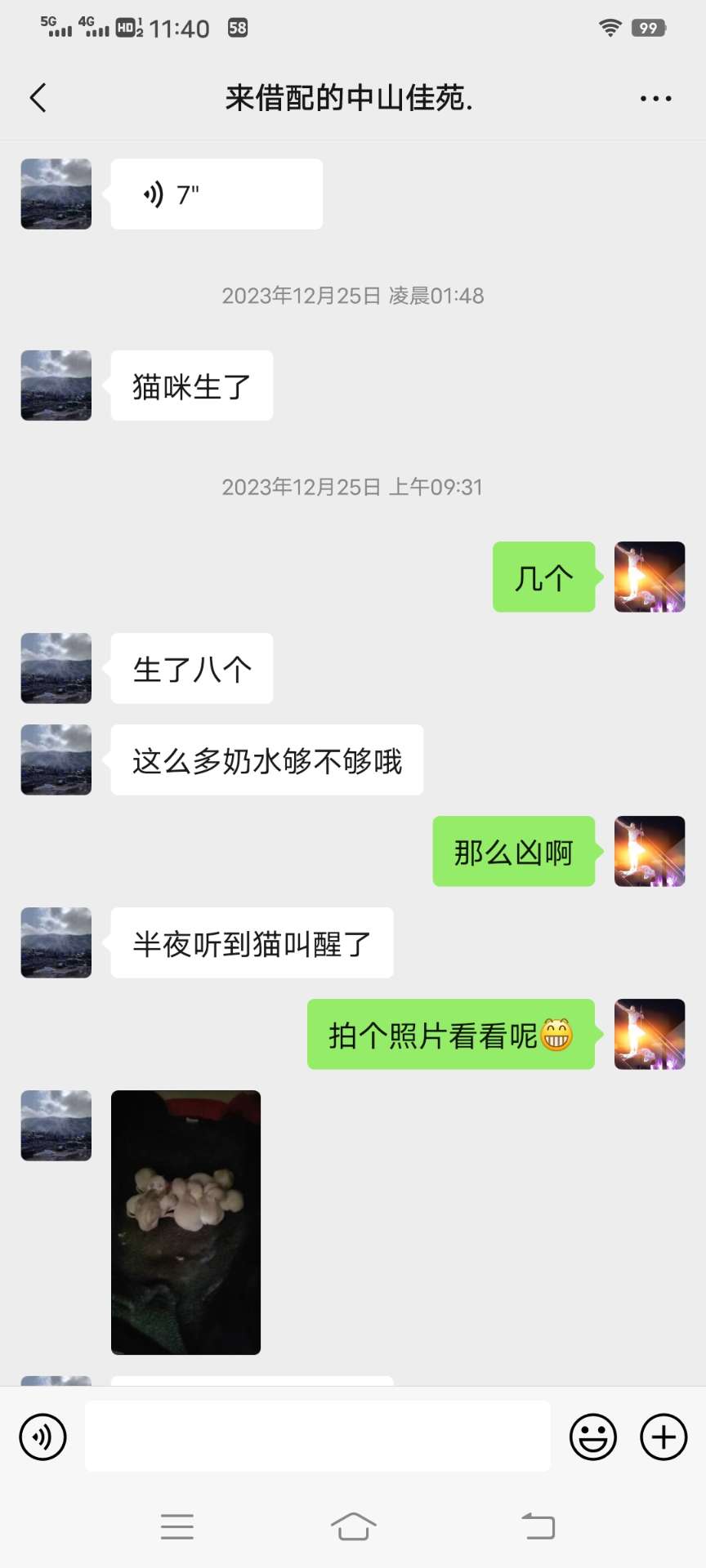Open the recent apps menu

[177, 1526]
